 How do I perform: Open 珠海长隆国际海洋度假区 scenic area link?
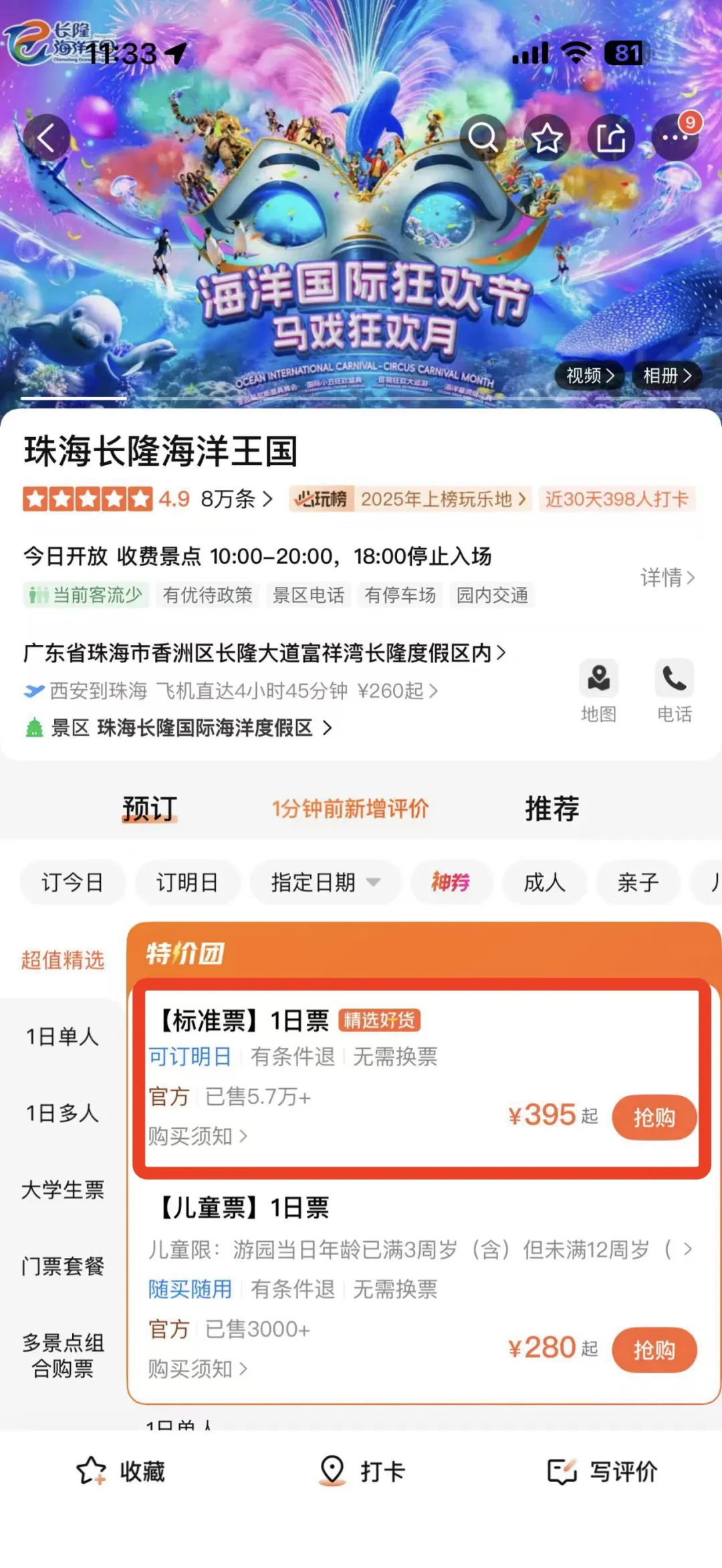[205, 728]
